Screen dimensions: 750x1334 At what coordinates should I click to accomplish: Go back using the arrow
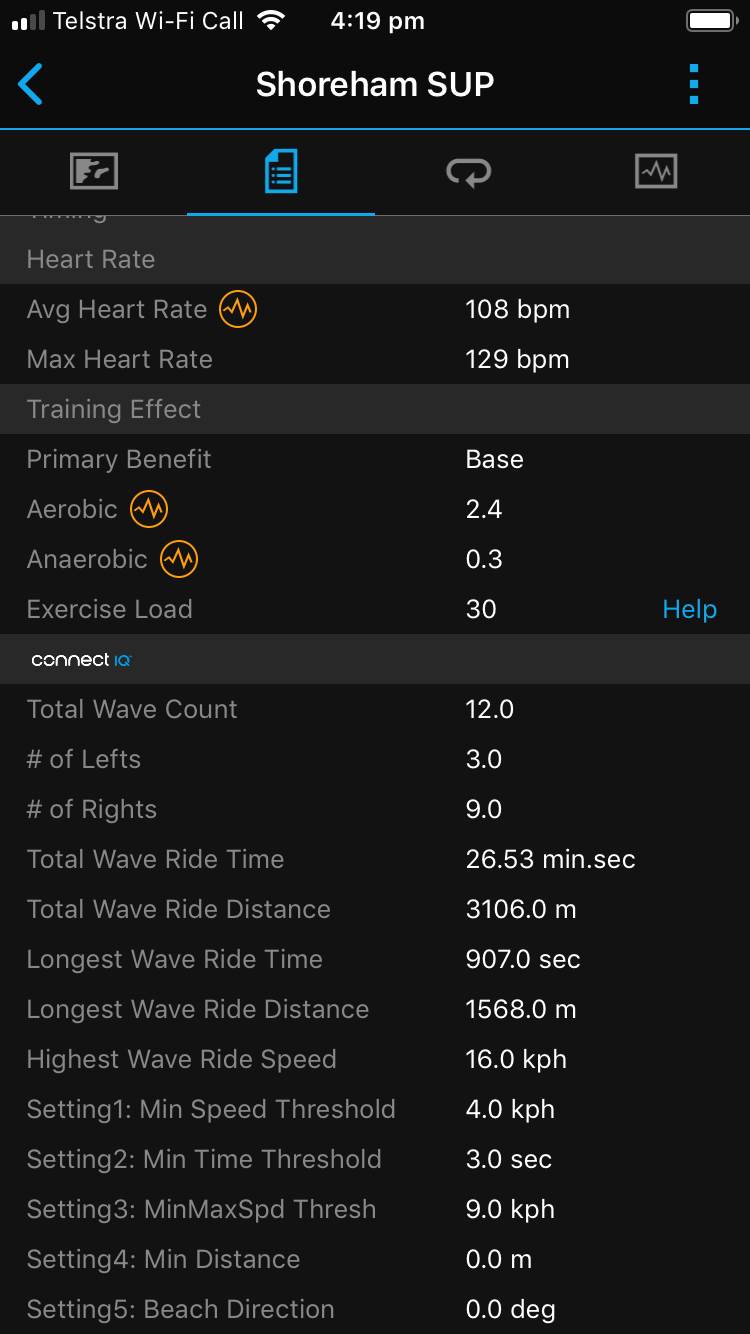31,84
